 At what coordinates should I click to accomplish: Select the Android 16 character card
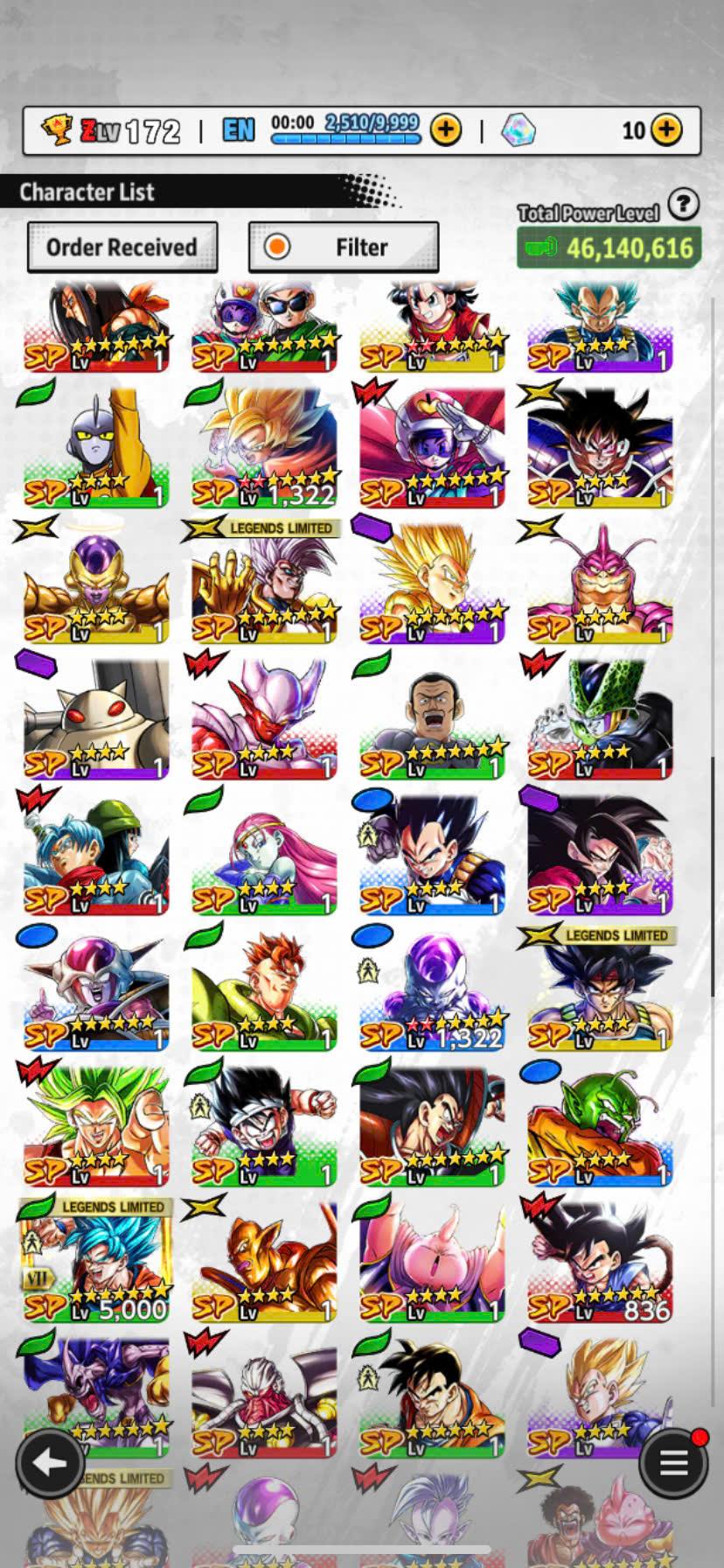264,990
